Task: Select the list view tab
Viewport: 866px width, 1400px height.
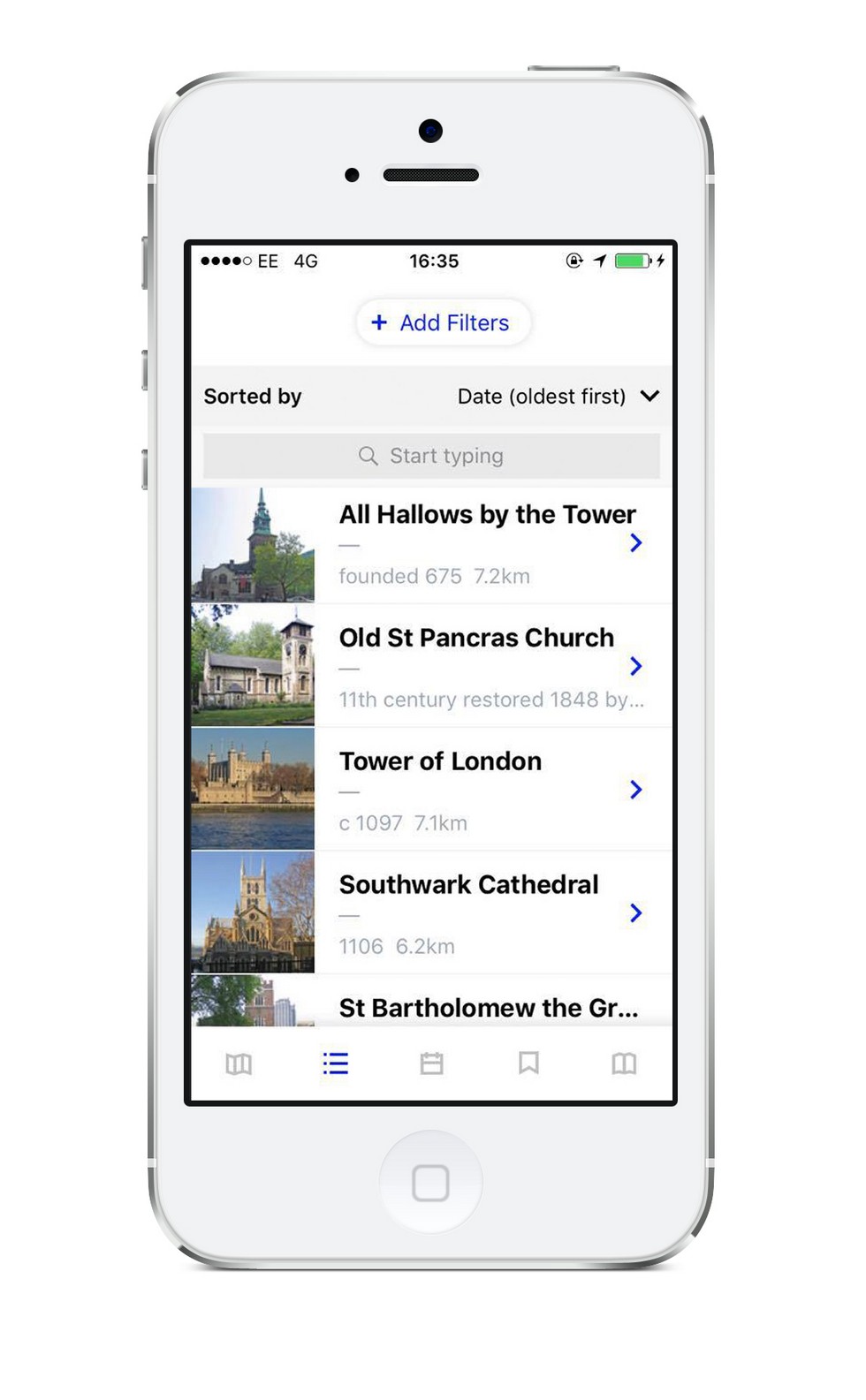Action: click(x=336, y=1063)
